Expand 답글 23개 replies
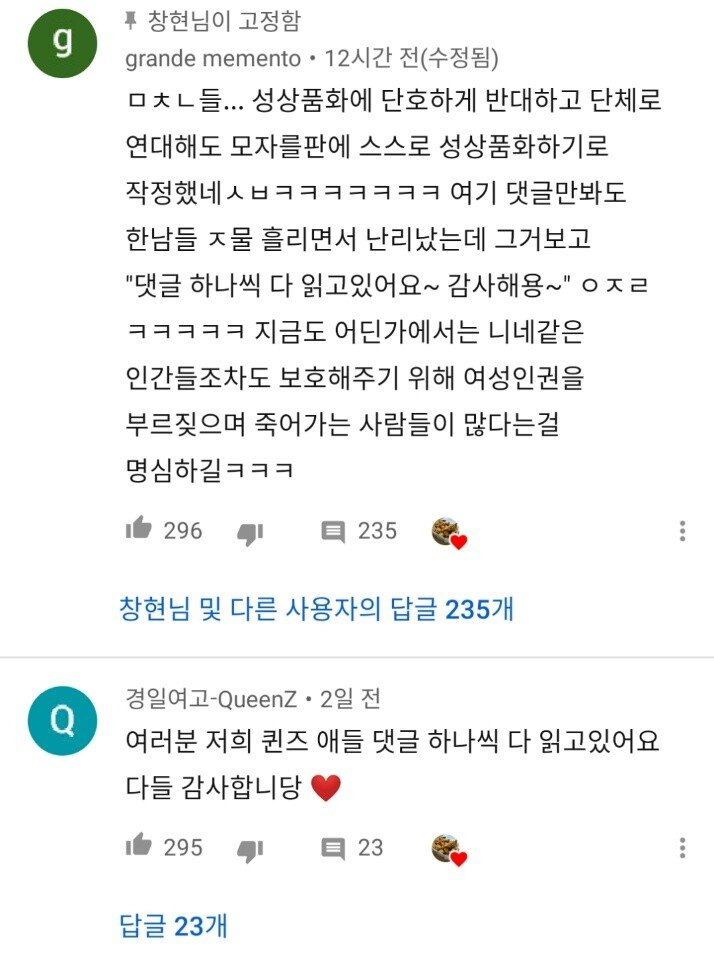Viewport: 714px width, 960px height. (x=173, y=925)
